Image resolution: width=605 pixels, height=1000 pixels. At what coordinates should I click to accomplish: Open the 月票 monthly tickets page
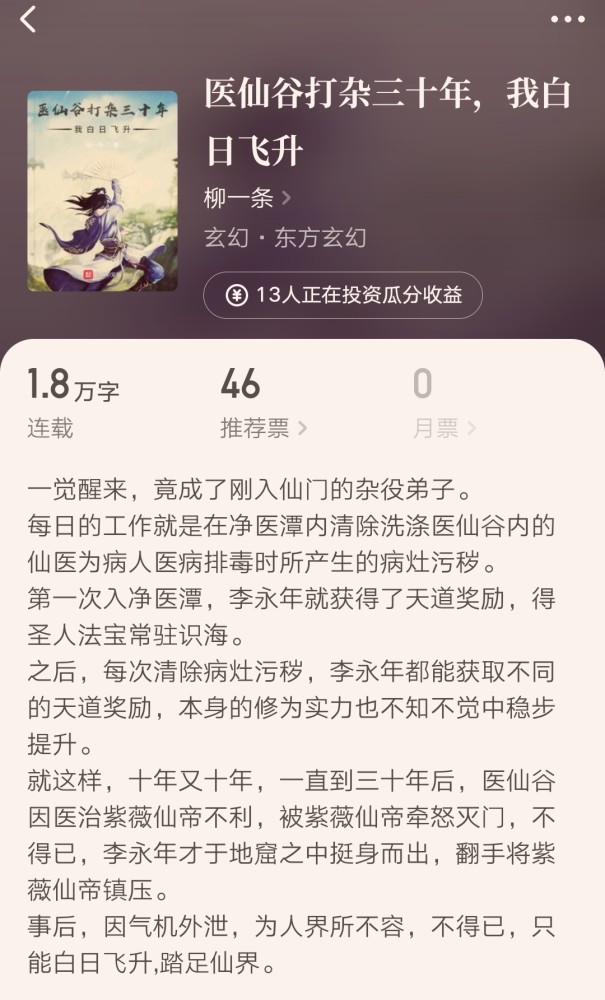(444, 428)
